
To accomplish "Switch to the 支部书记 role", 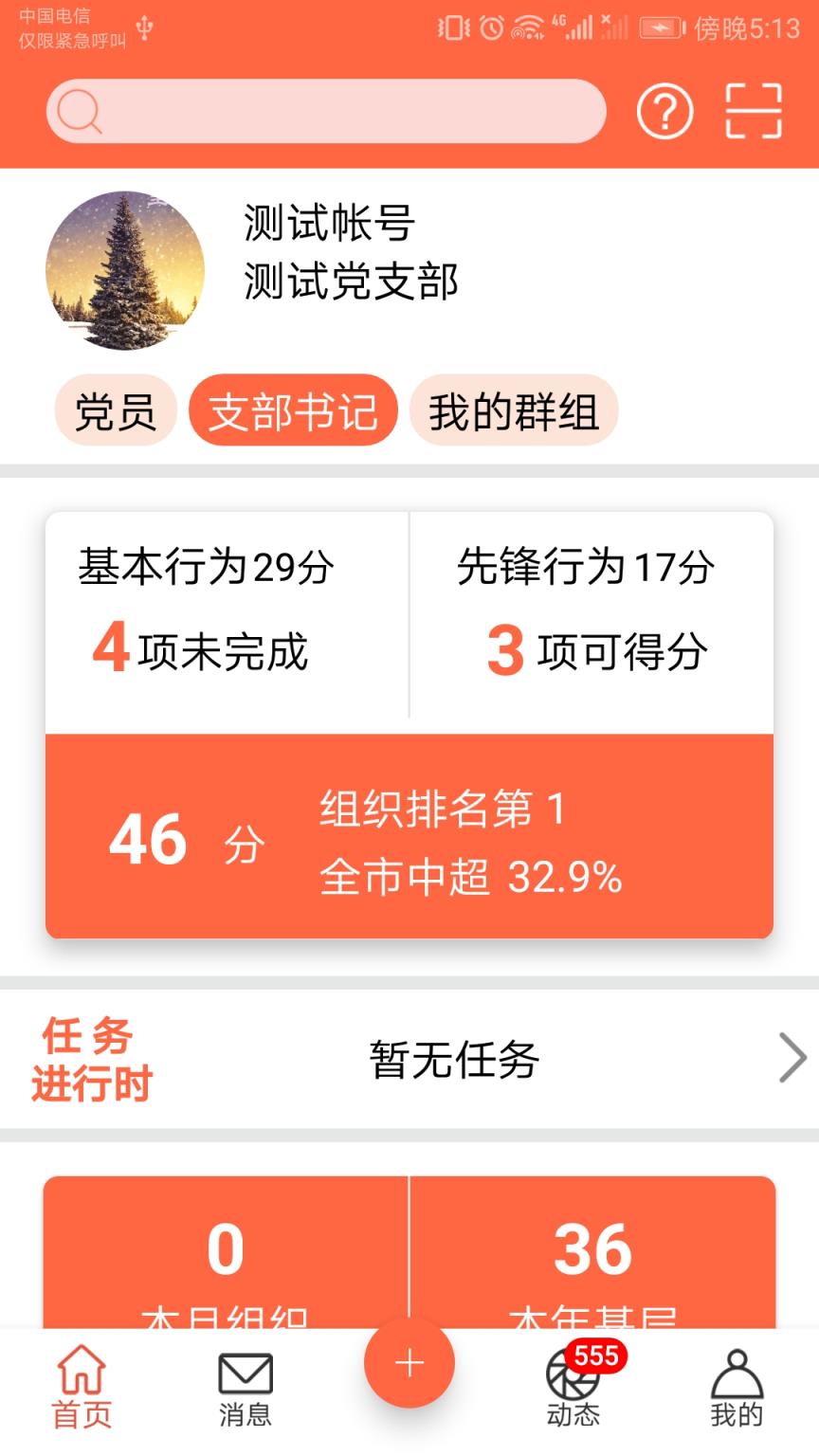I will (x=292, y=410).
